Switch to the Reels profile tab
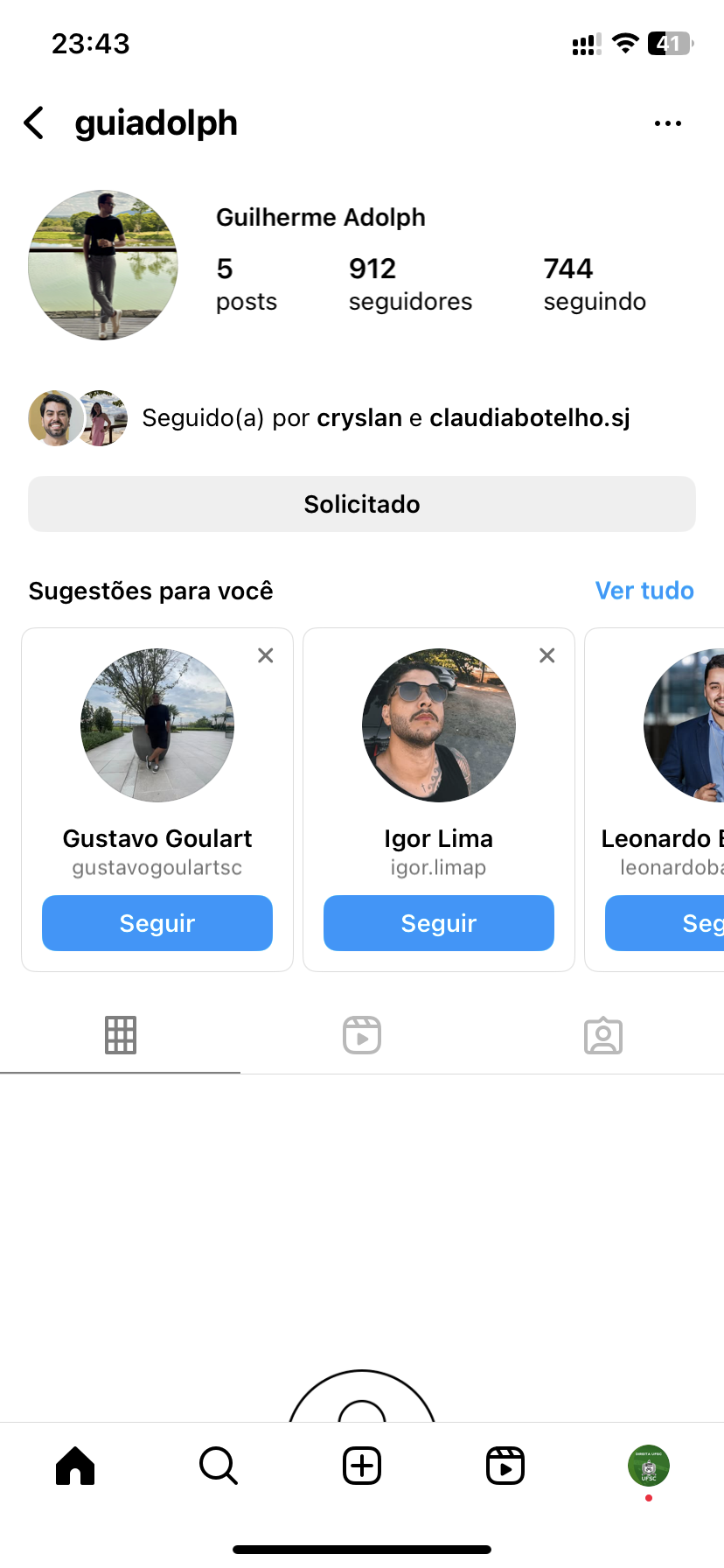 click(x=362, y=1035)
